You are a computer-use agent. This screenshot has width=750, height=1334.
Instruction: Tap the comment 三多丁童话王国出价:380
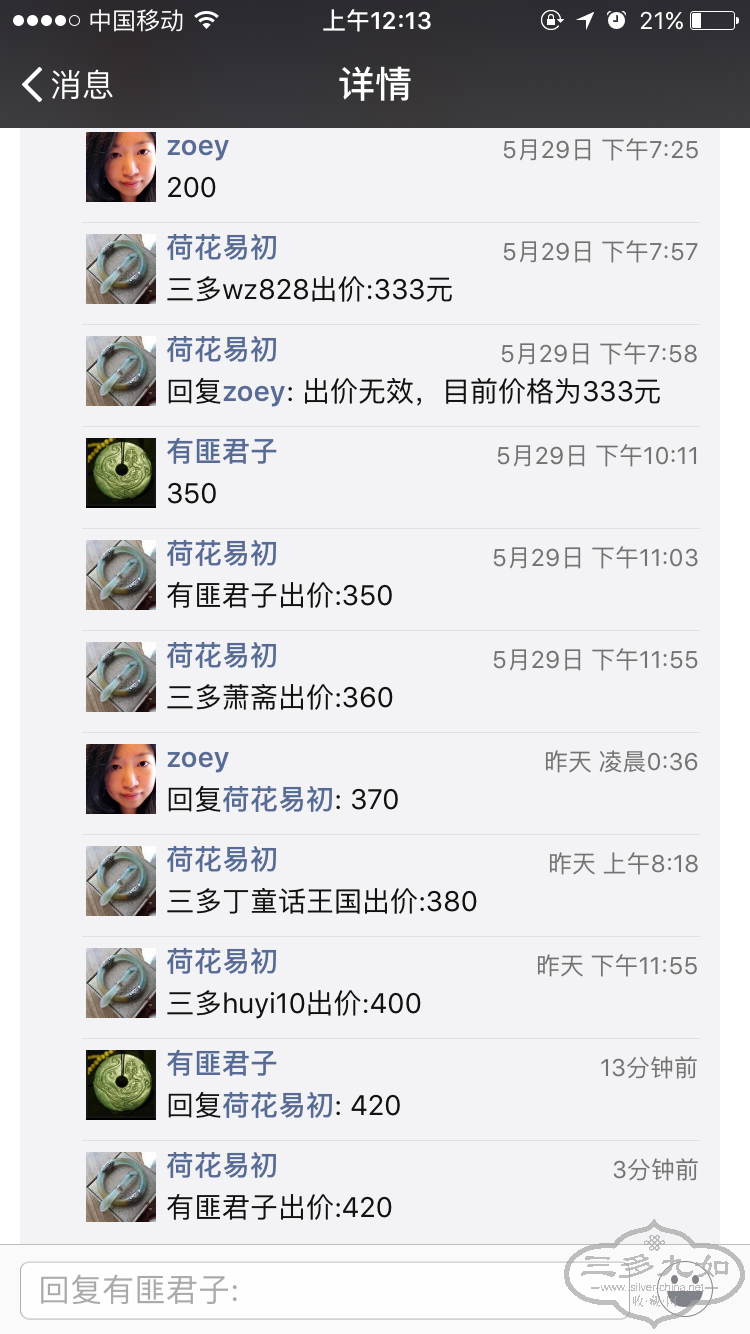pyautogui.click(x=322, y=902)
